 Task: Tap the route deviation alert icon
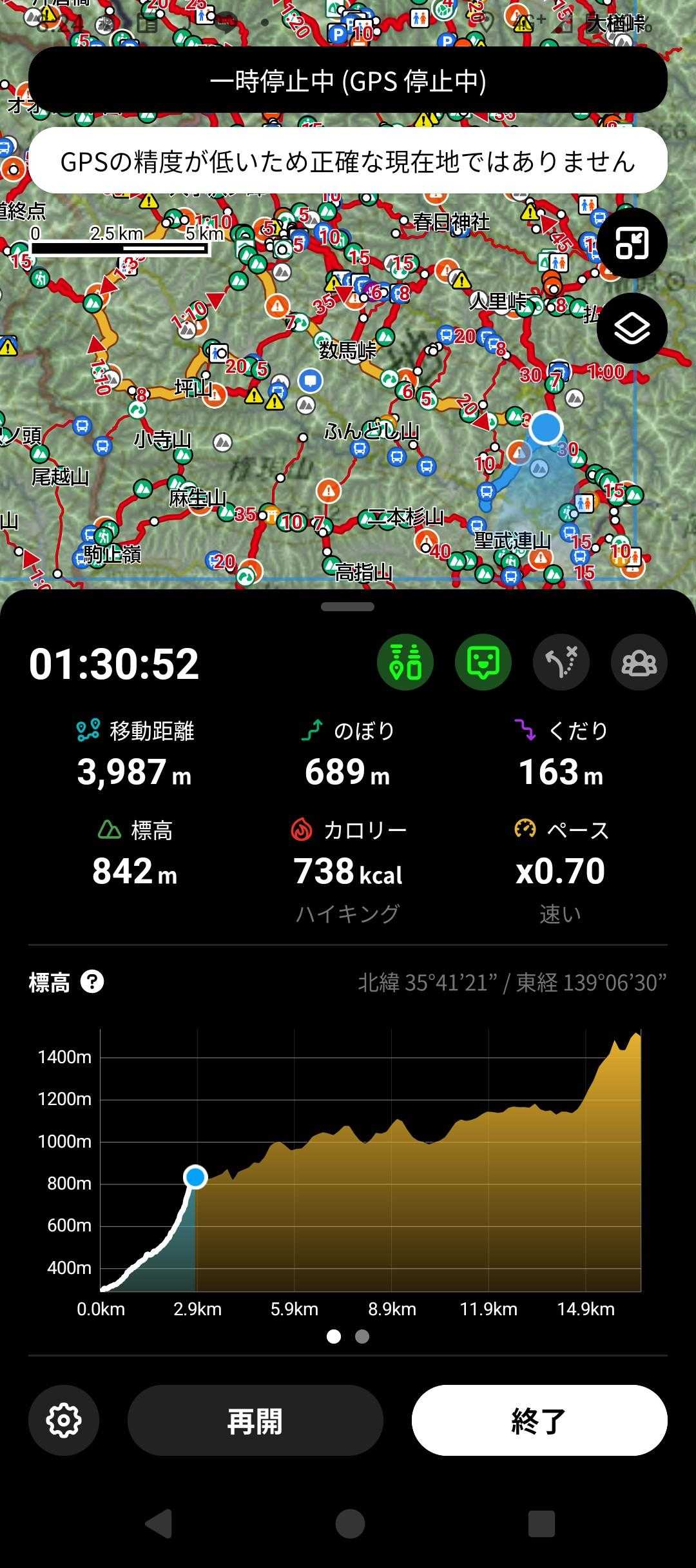(x=561, y=662)
